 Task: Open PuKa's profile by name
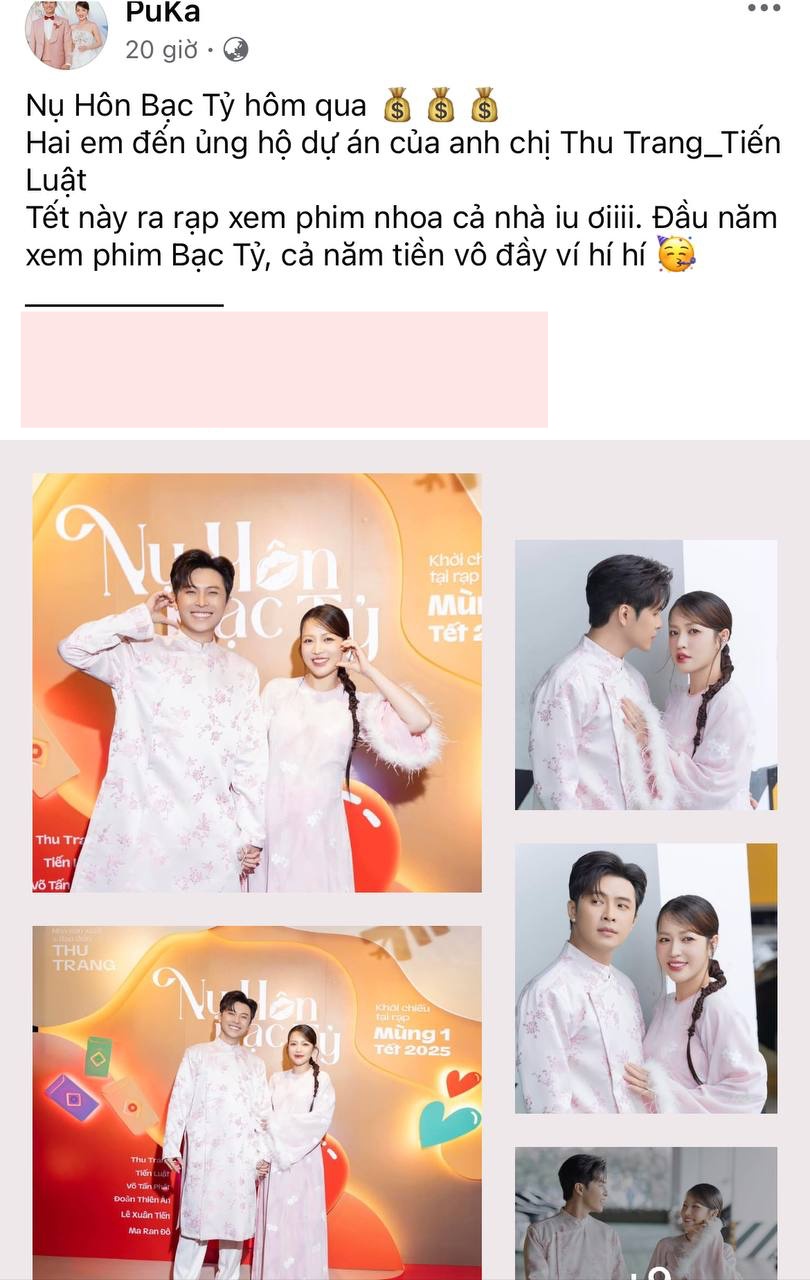tap(162, 12)
